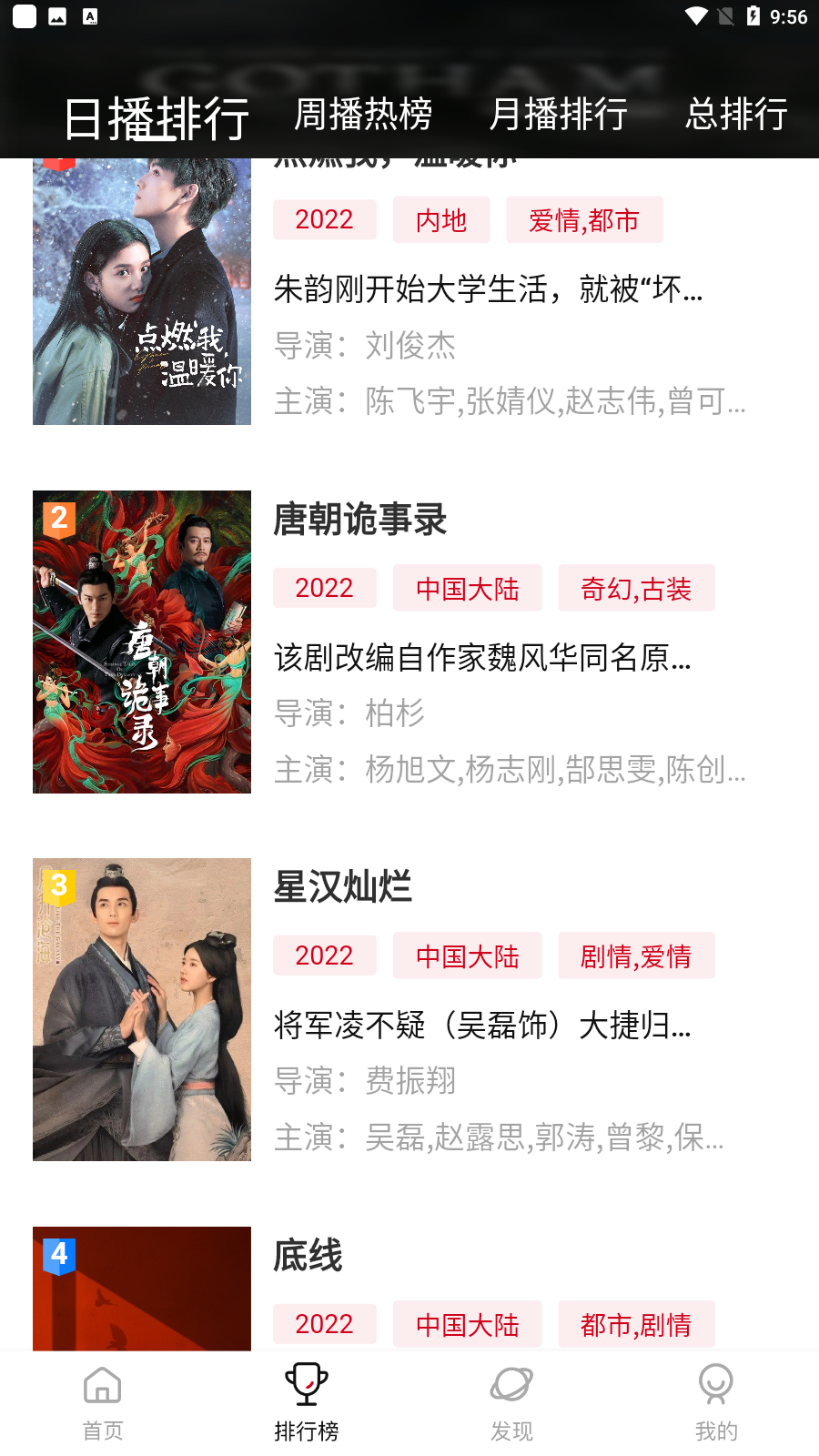Tap the 星汉灿烂 poster image
819x1456 pixels.
[x=141, y=1008]
